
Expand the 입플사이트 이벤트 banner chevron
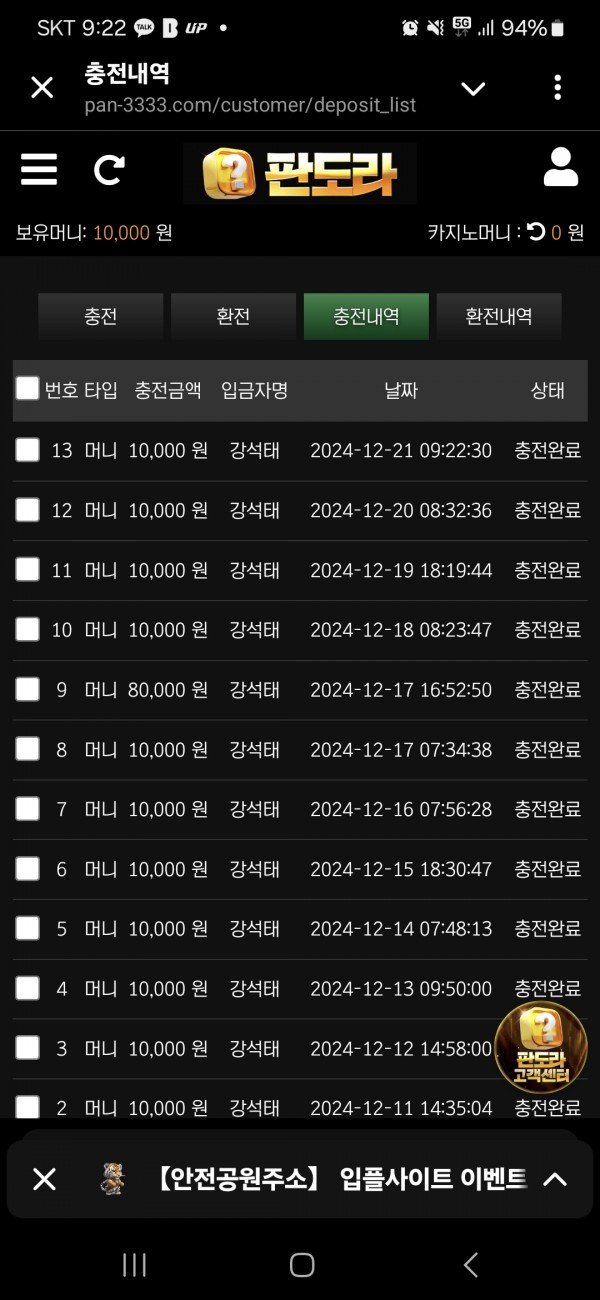(554, 1179)
